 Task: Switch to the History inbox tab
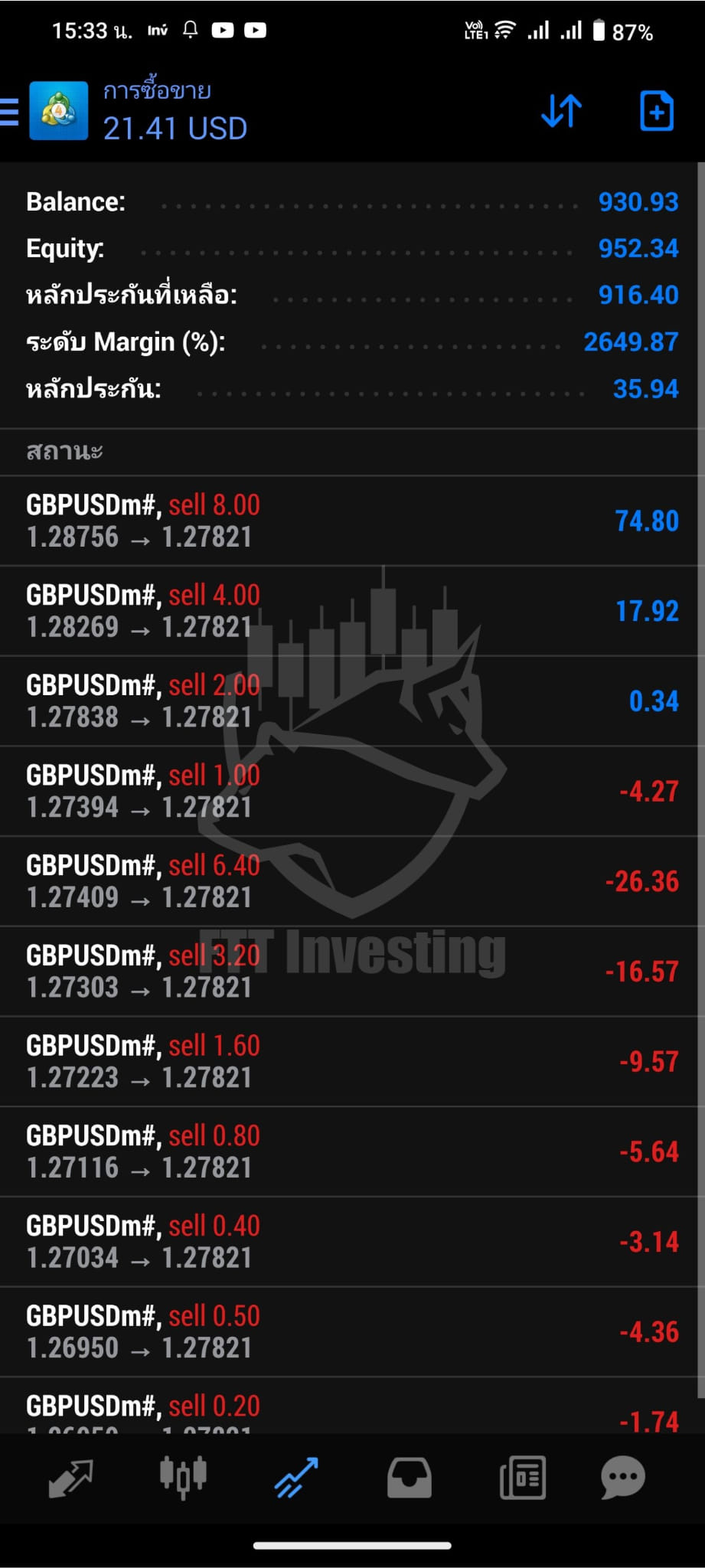pyautogui.click(x=410, y=1478)
